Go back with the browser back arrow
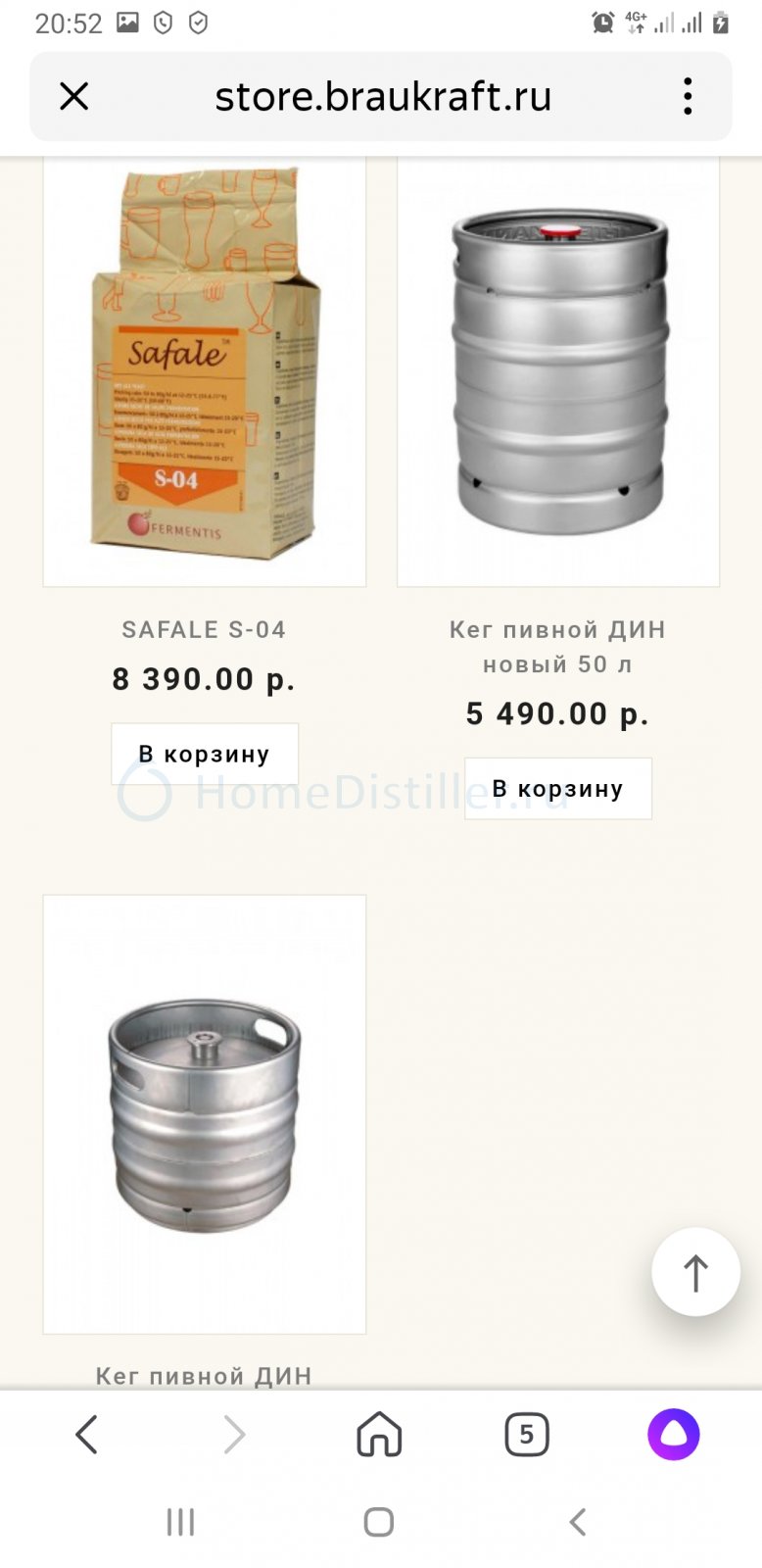The height and width of the screenshot is (1568, 762). coord(87,1435)
